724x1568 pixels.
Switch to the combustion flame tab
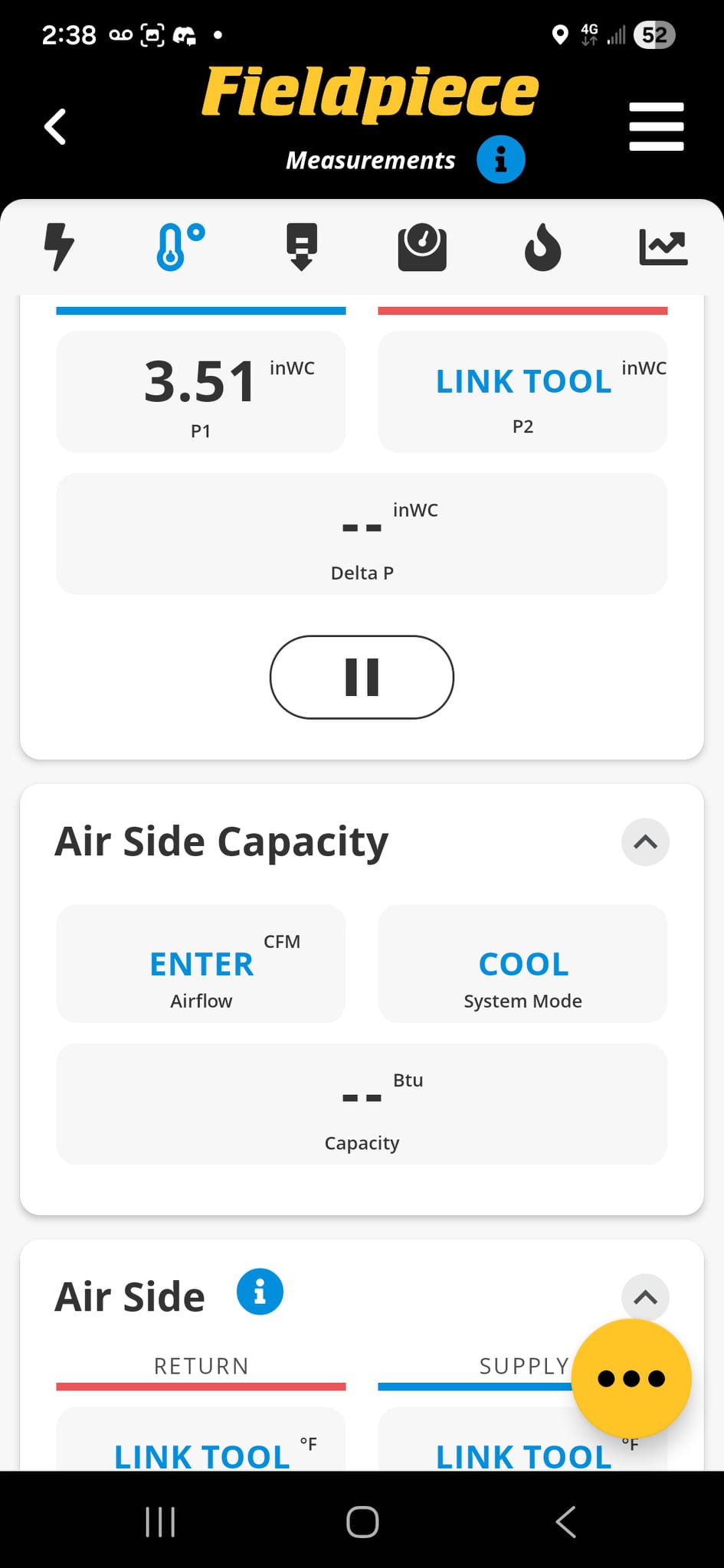[542, 247]
